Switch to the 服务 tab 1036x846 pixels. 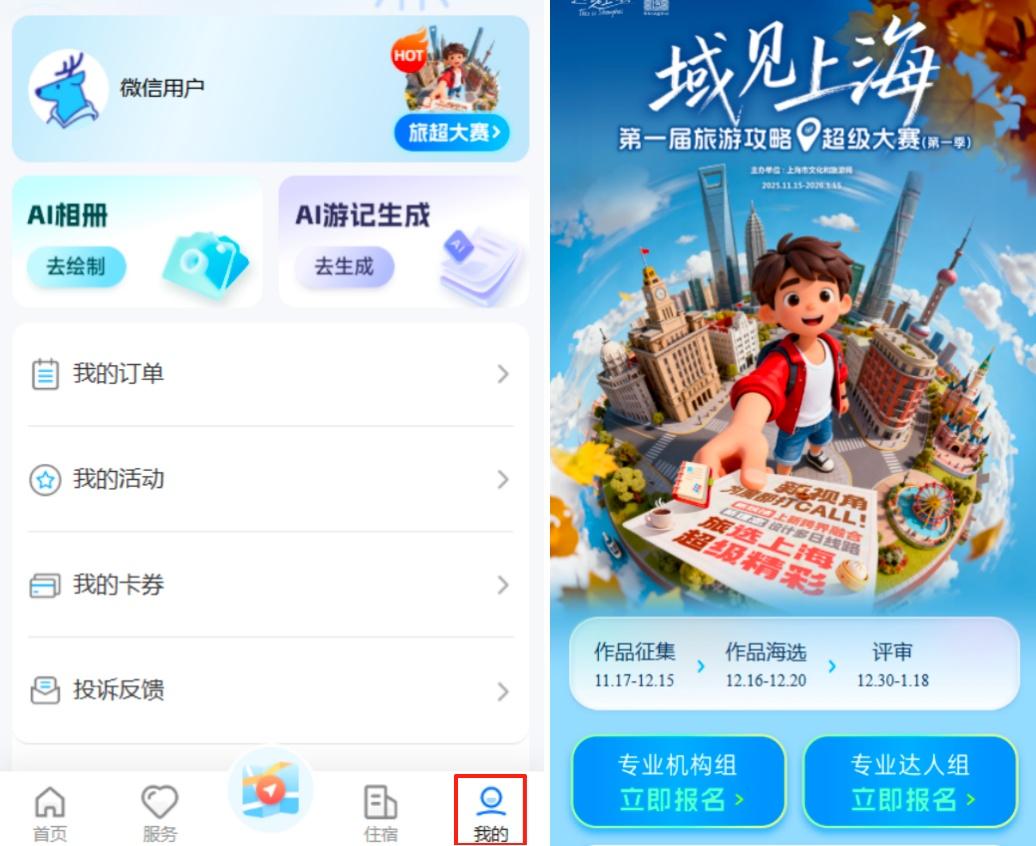pyautogui.click(x=159, y=813)
